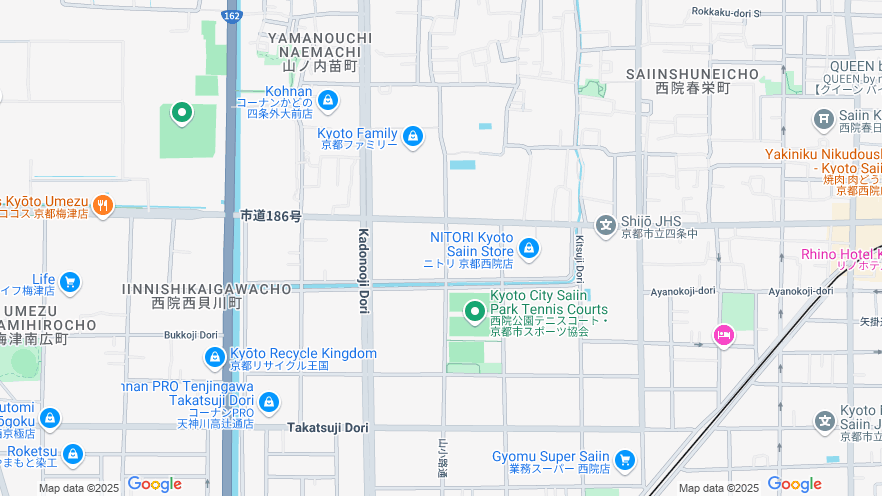Image resolution: width=882 pixels, height=496 pixels.
Task: Select the Kyoto Family shopping pin
Action: pos(412,134)
